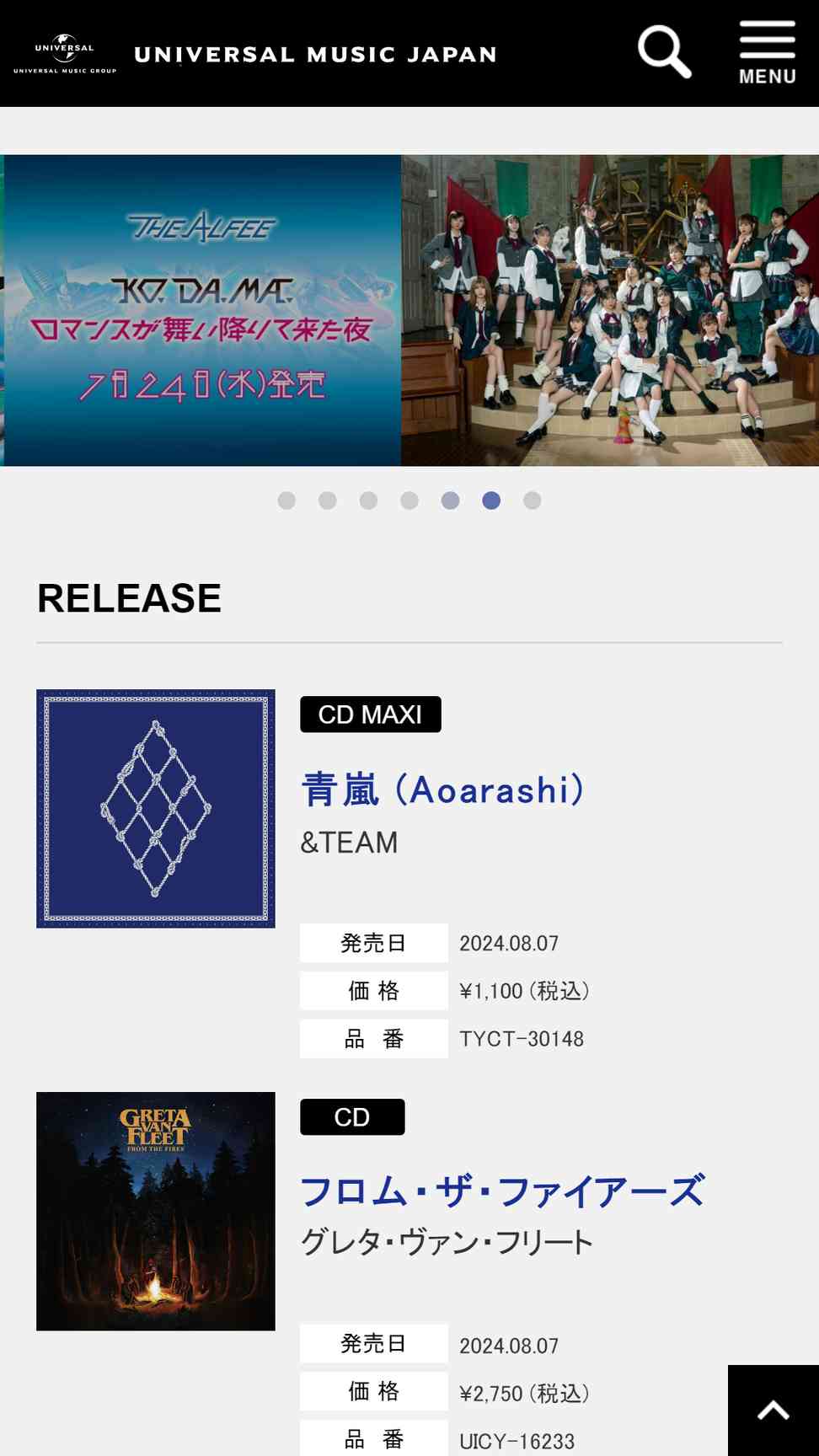Select the first carousel page dot

[x=286, y=500]
